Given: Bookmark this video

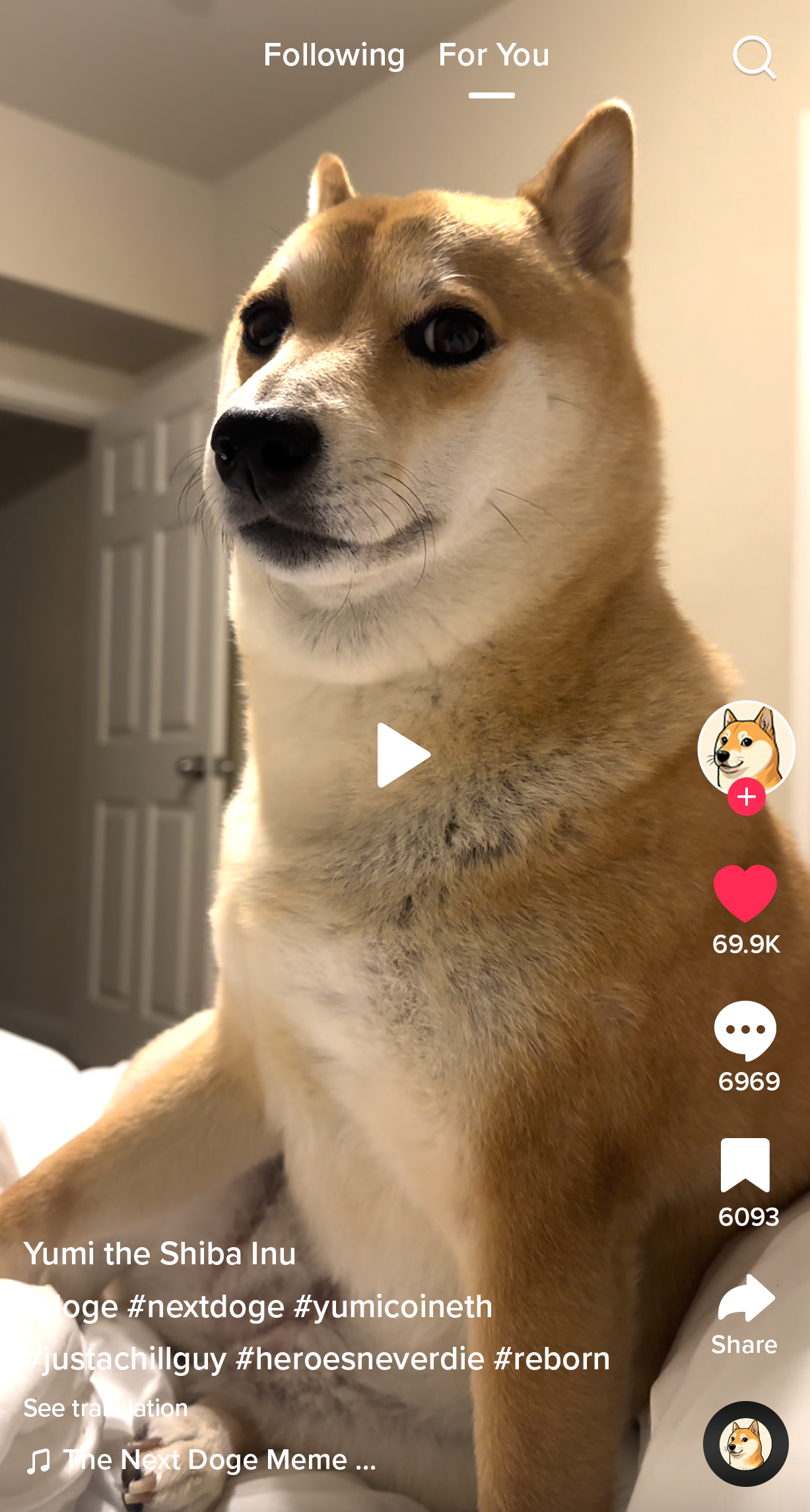Looking at the screenshot, I should click(745, 1165).
